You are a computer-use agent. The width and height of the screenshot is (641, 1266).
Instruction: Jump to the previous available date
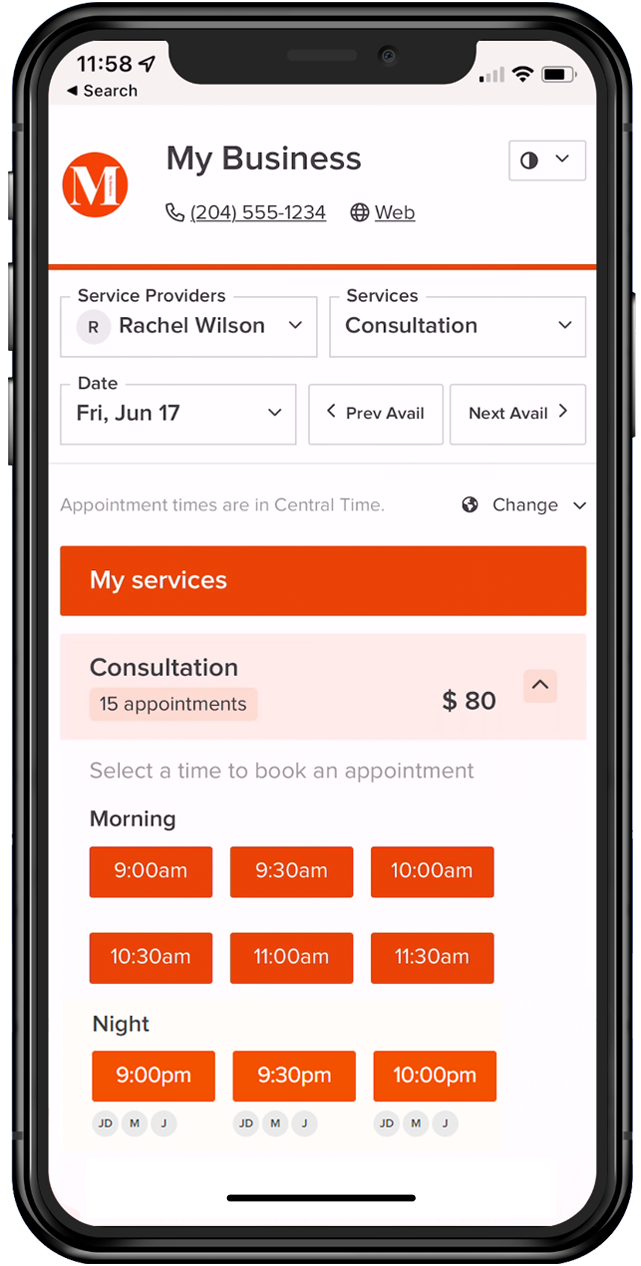coord(375,414)
